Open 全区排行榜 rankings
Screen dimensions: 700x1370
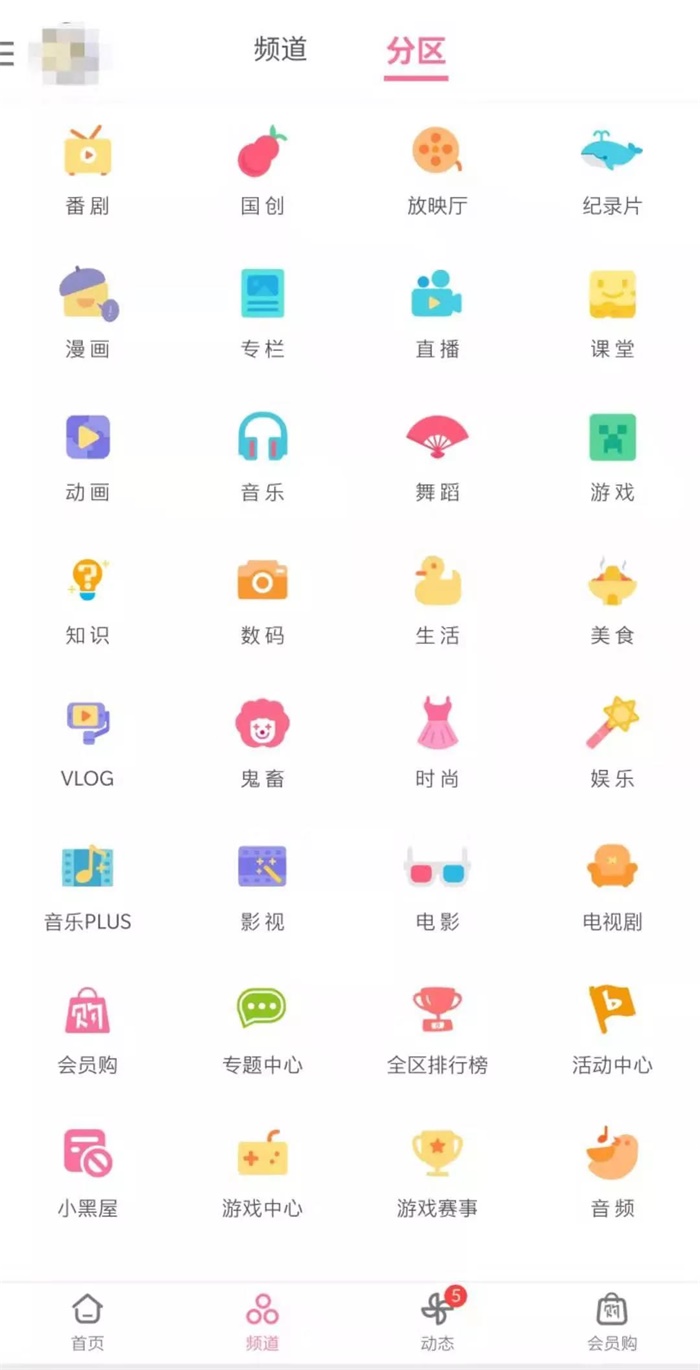click(437, 1028)
